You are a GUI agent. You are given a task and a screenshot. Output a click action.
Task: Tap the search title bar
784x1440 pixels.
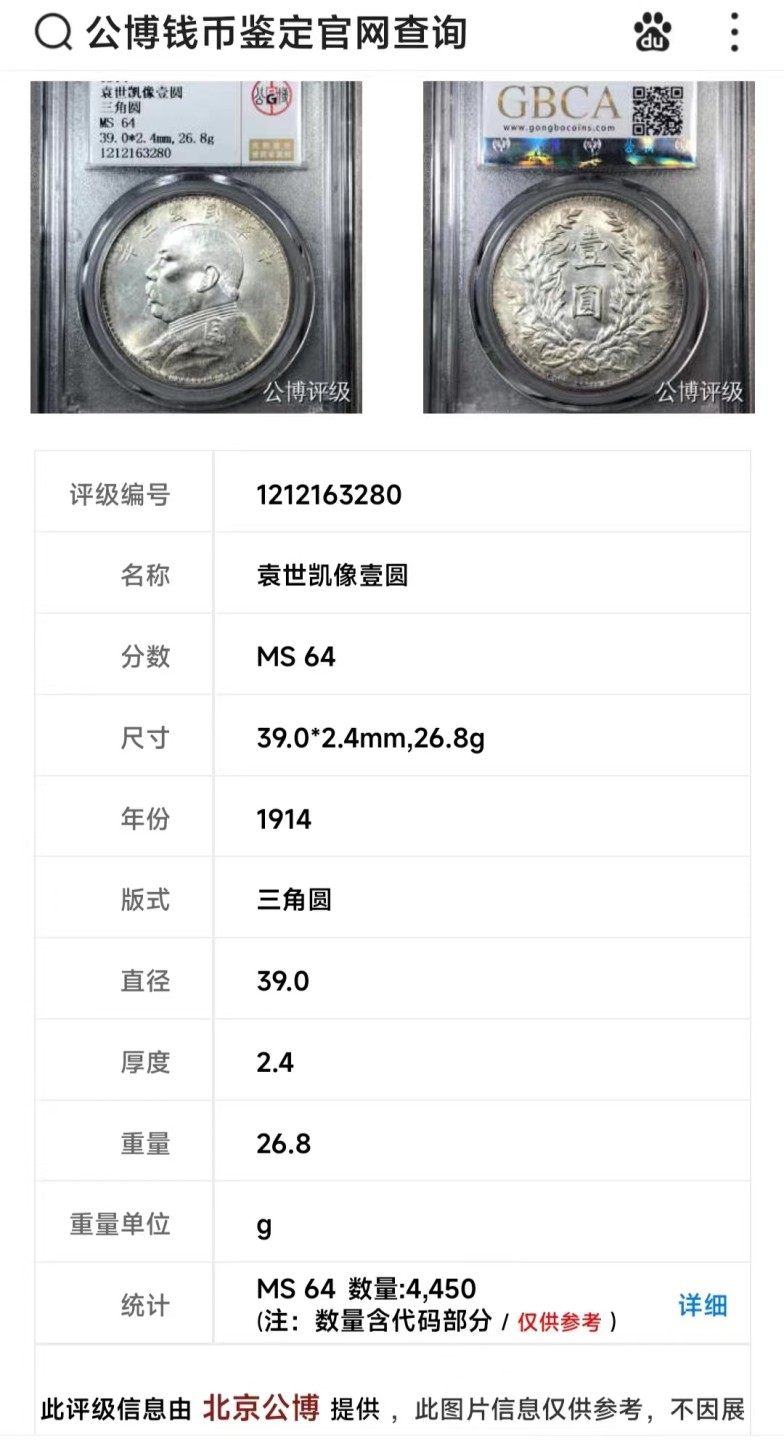point(275,34)
